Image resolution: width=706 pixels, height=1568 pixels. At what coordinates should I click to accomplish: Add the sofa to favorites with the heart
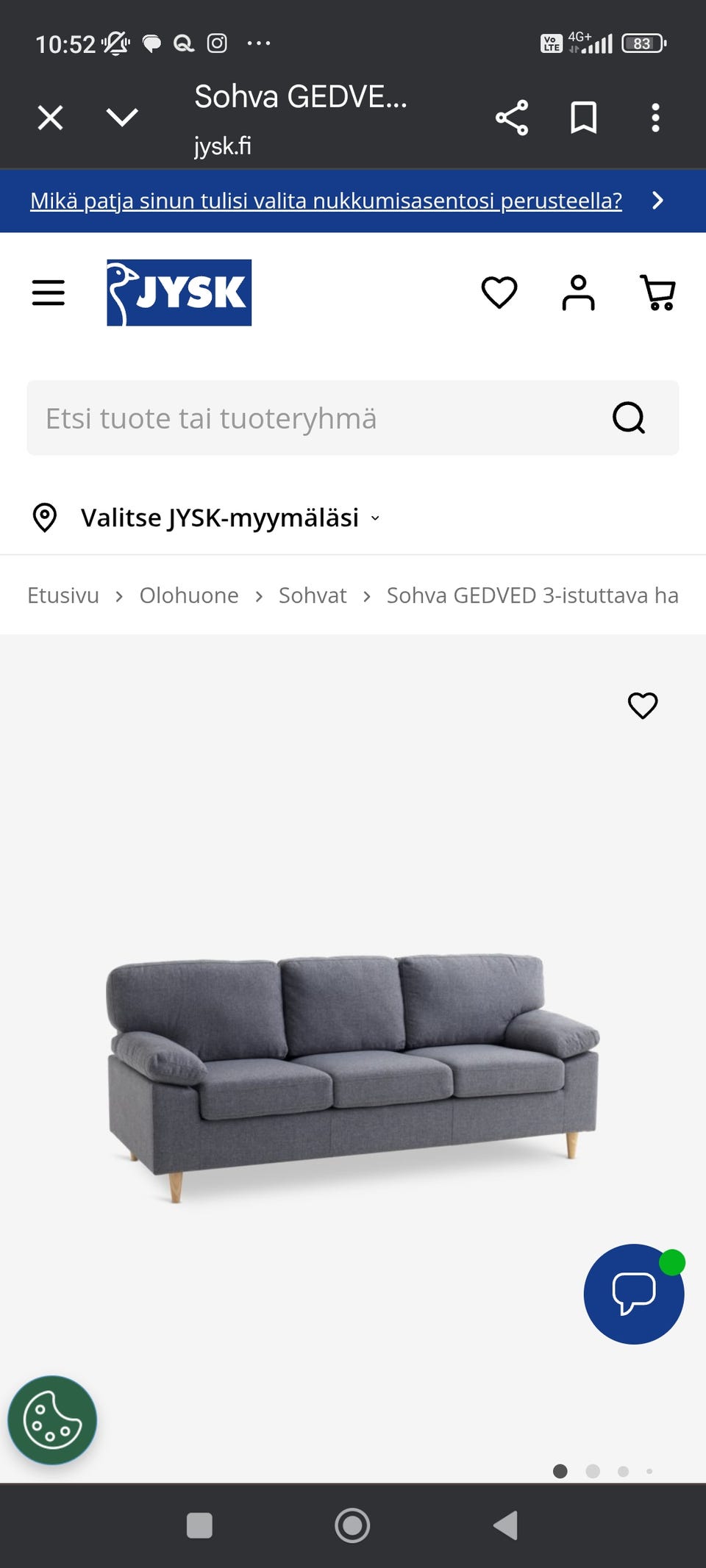[643, 706]
